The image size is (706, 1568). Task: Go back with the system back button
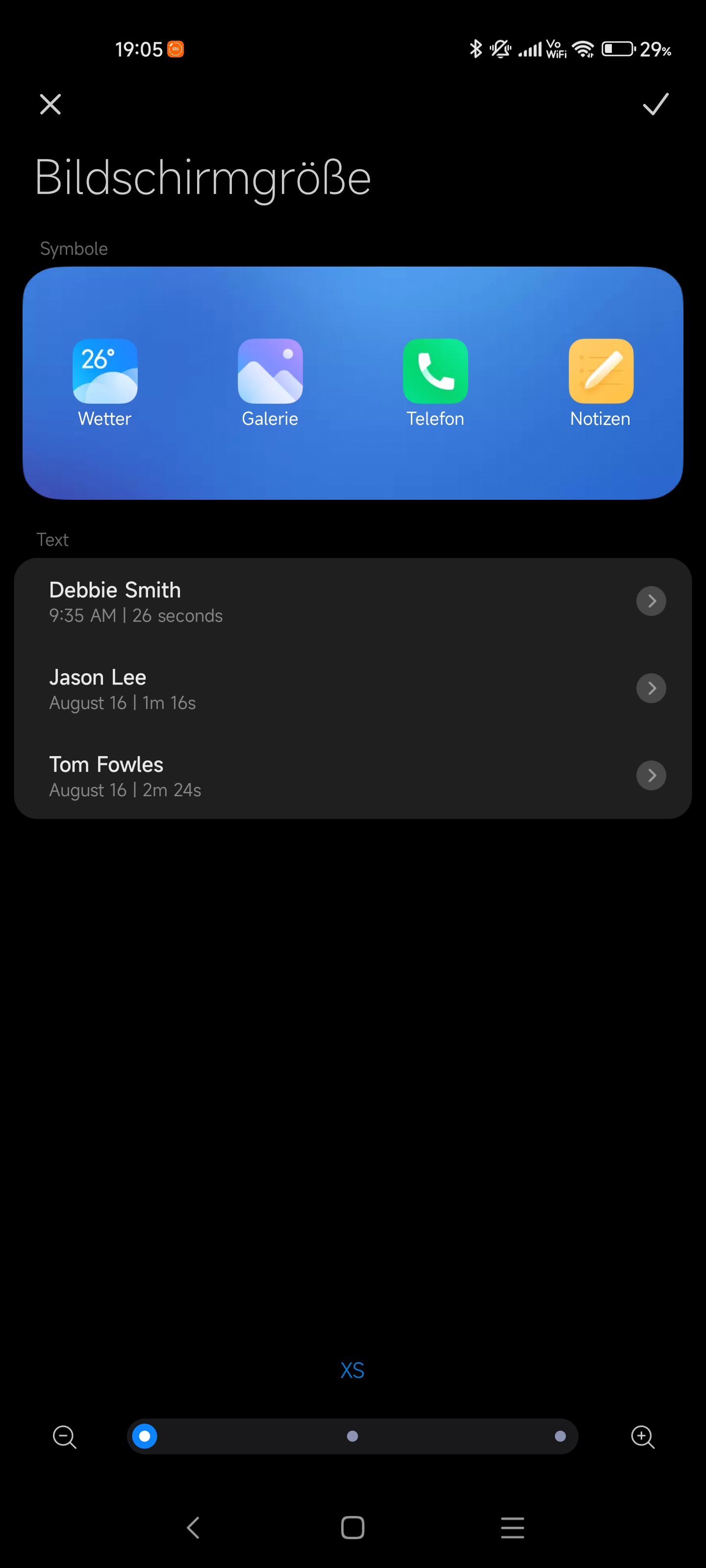[193, 1527]
